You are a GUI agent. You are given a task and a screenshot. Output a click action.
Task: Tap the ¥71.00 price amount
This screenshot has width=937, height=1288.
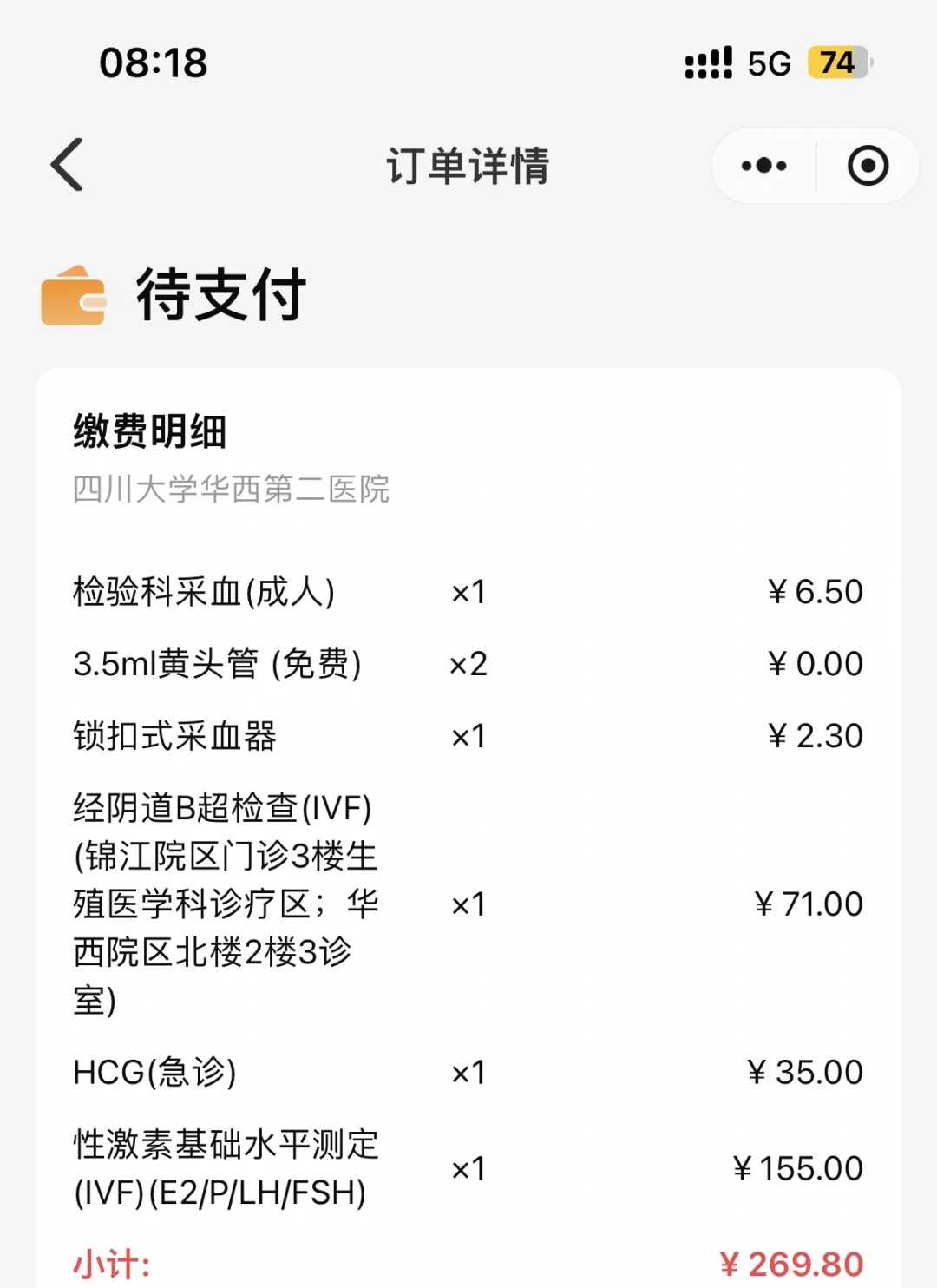click(x=807, y=904)
